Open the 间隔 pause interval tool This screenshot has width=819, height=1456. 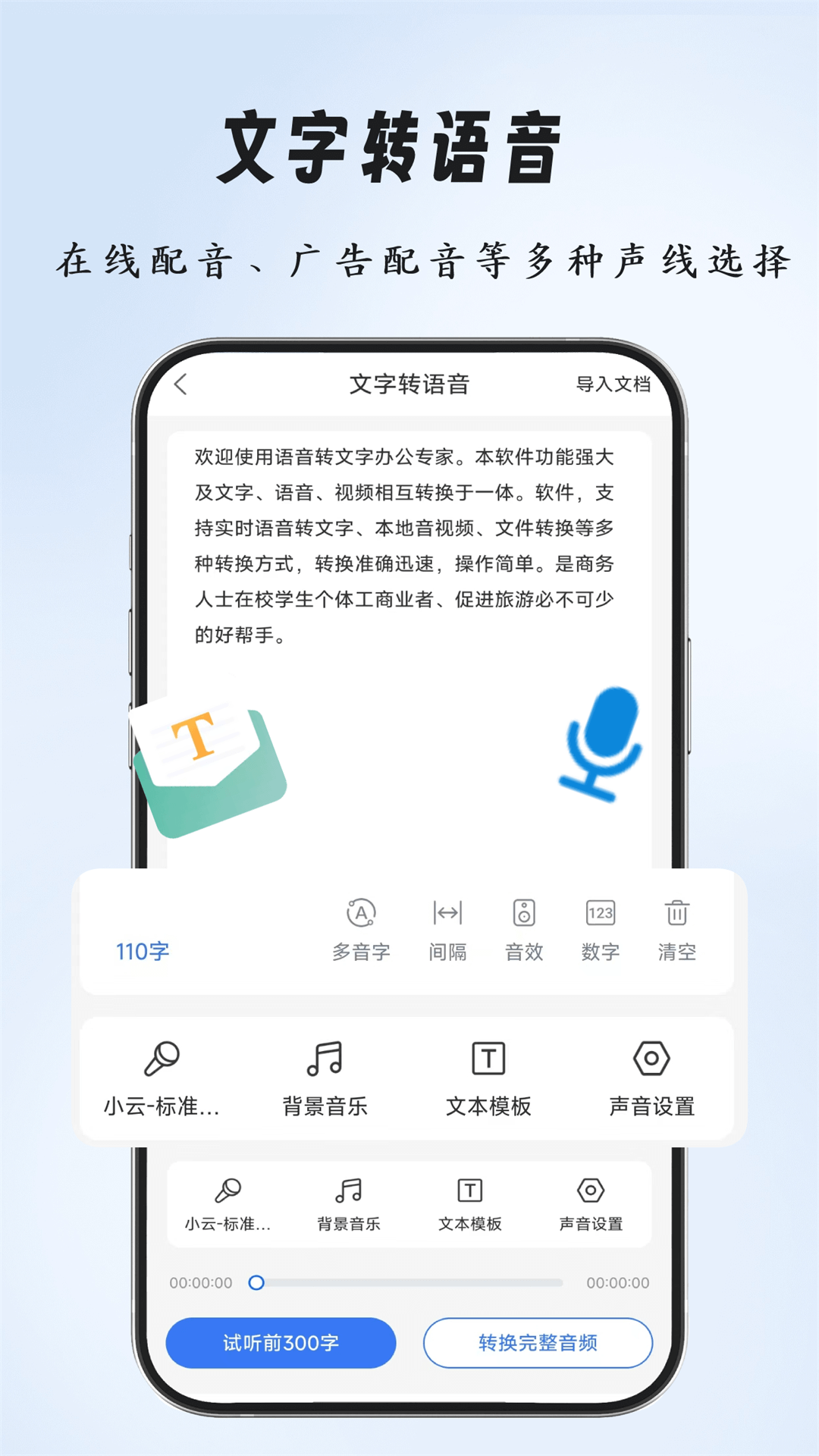click(x=448, y=927)
